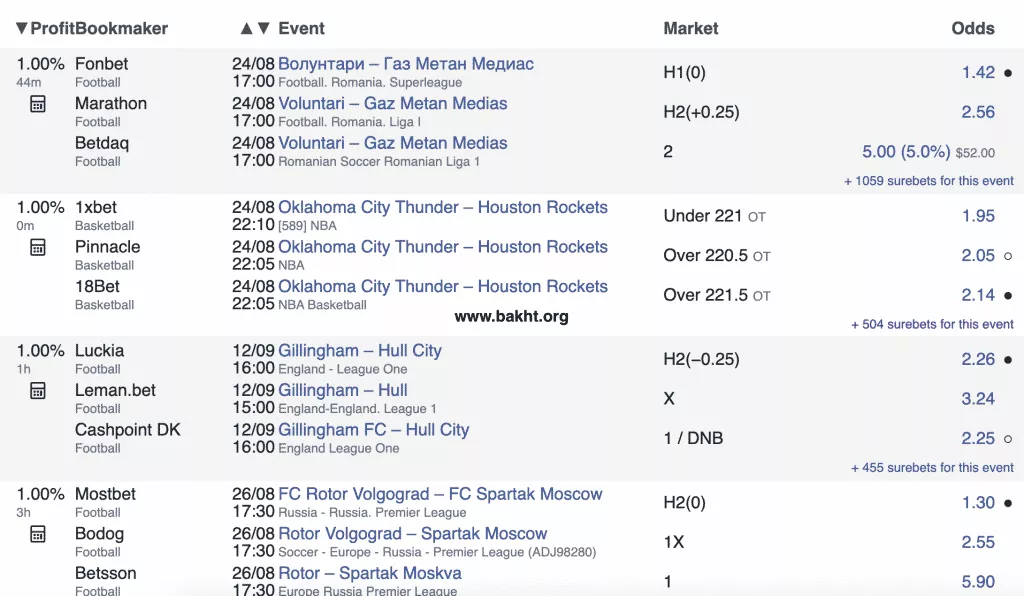The image size is (1024, 596).
Task: Open calculator for the Voluntari surebet
Action: point(38,104)
